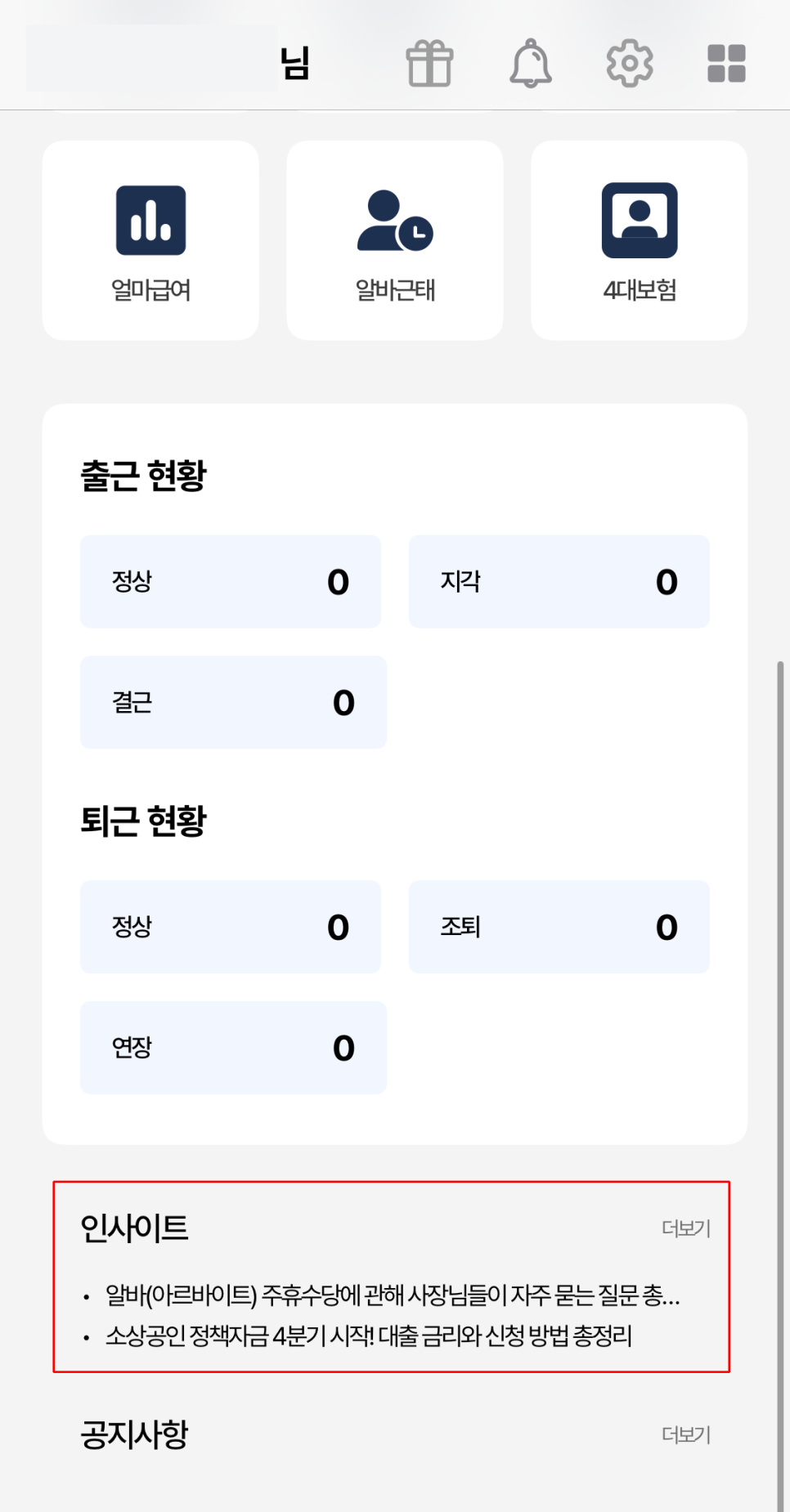View 조퇴 count under 퇴근 현황
Image resolution: width=790 pixels, height=1512 pixels.
click(x=559, y=927)
